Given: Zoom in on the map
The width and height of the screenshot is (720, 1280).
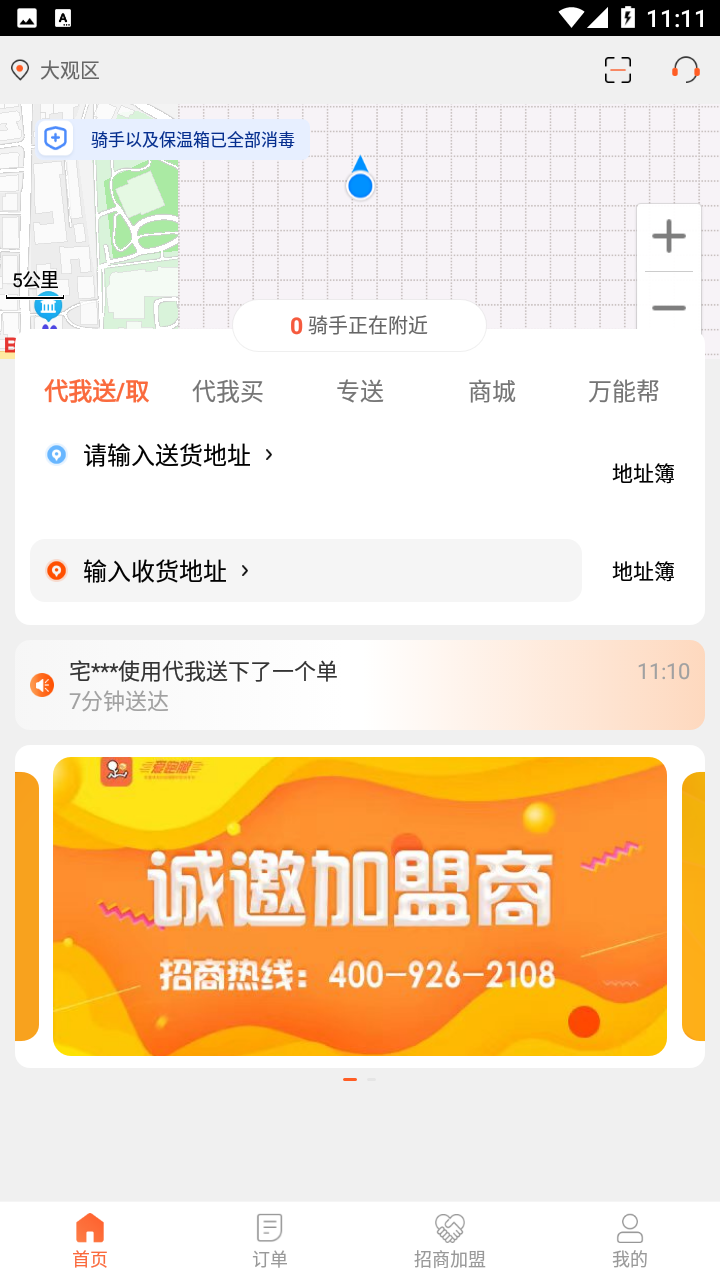Looking at the screenshot, I should point(668,237).
